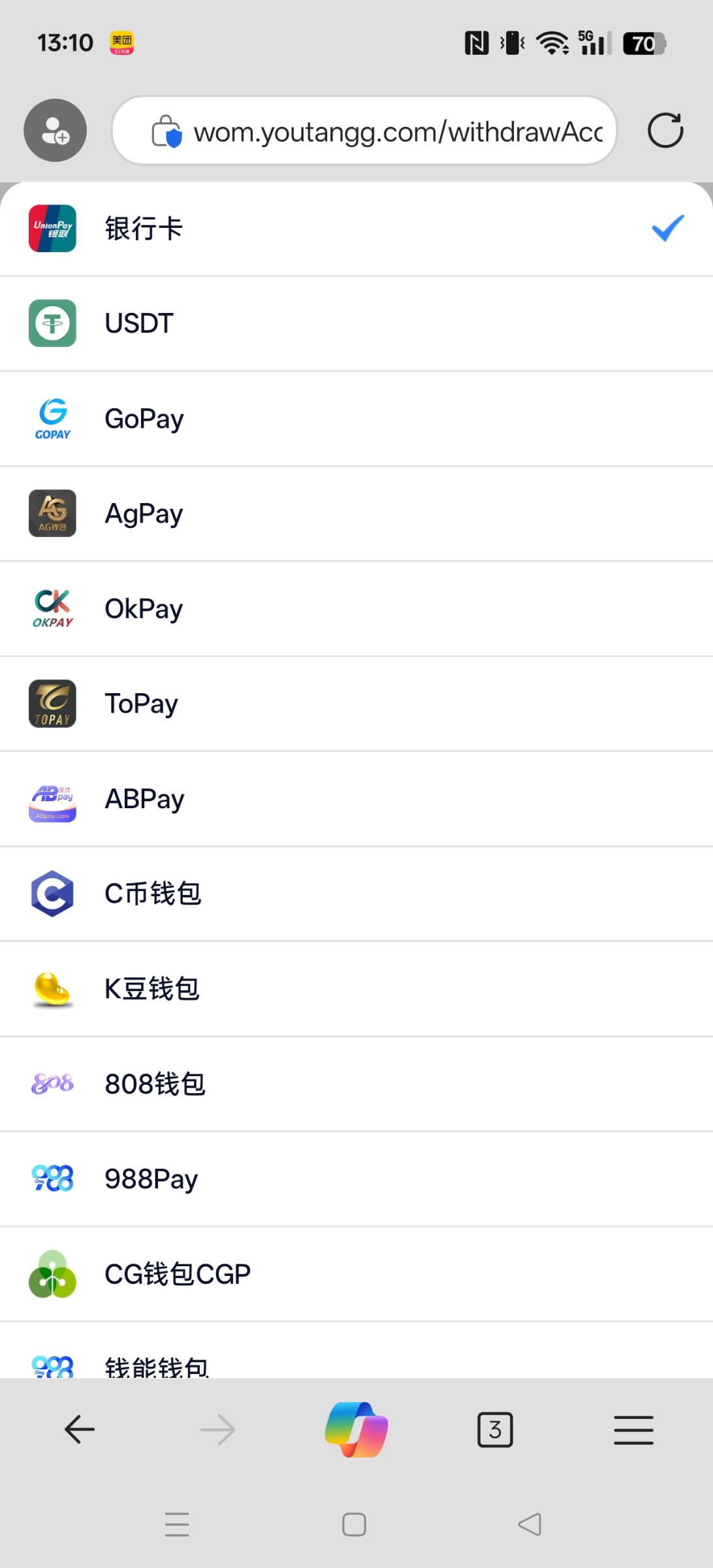Image resolution: width=713 pixels, height=1568 pixels.
Task: Go to the system home screen
Action: [x=354, y=1524]
